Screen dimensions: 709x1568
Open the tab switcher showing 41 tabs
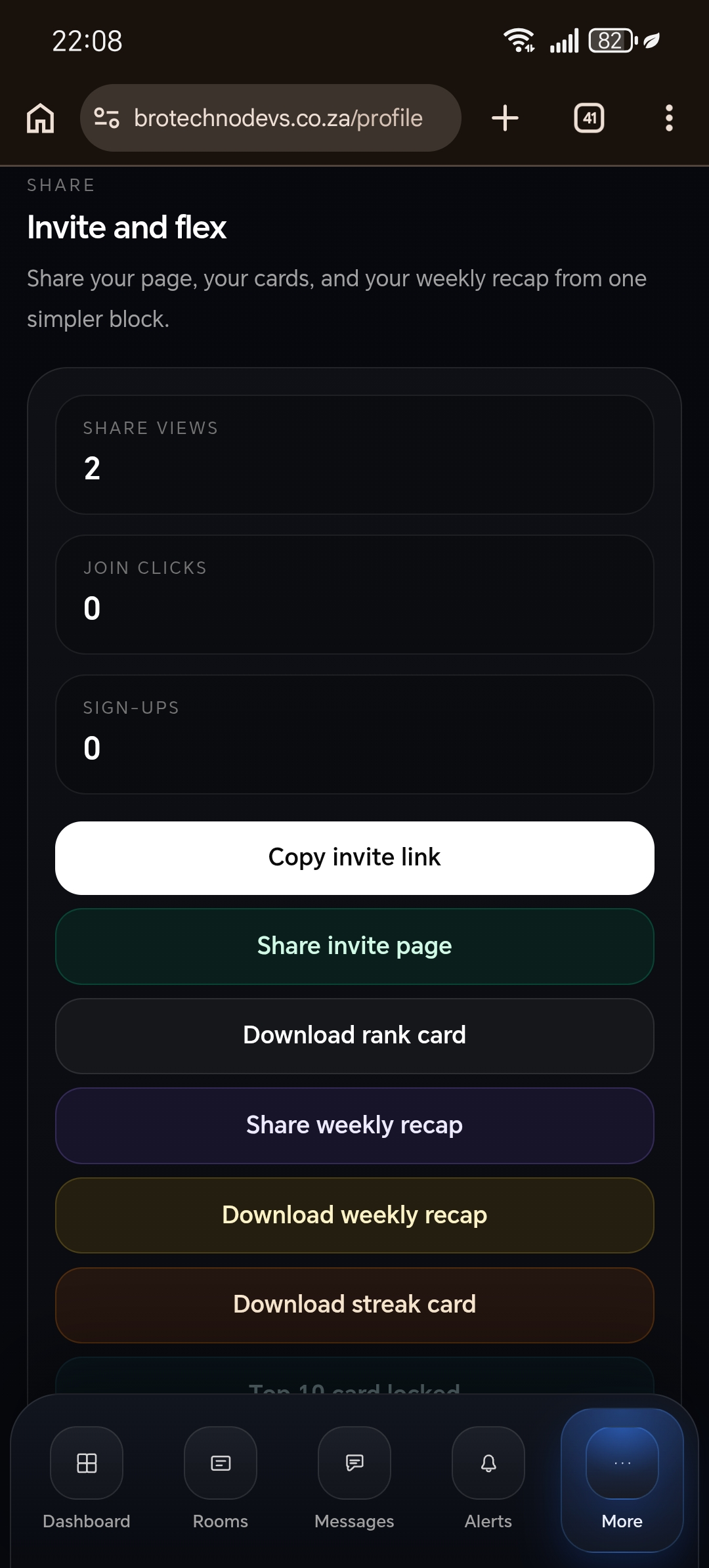pos(589,118)
